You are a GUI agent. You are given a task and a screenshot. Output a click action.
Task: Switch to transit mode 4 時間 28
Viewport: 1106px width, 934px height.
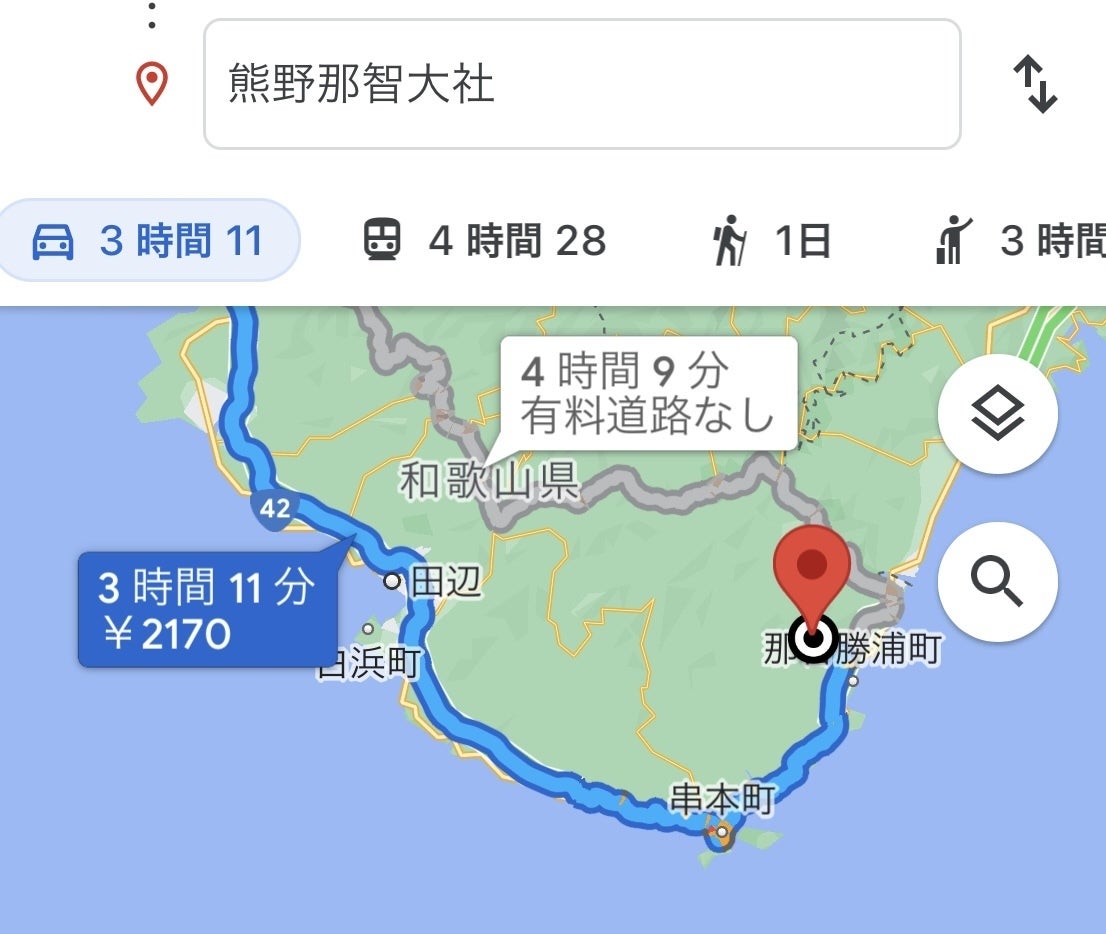484,241
